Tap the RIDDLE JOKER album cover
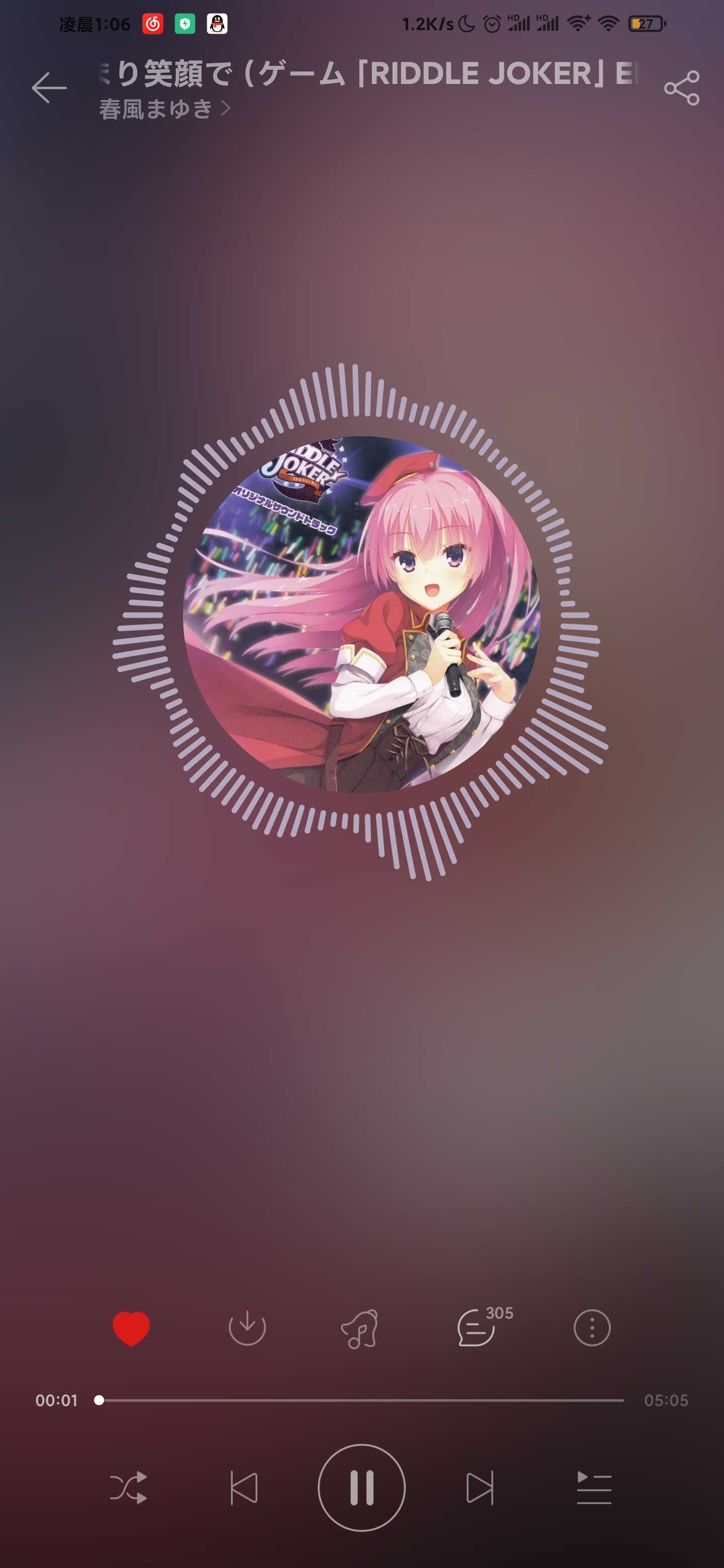 (x=361, y=615)
